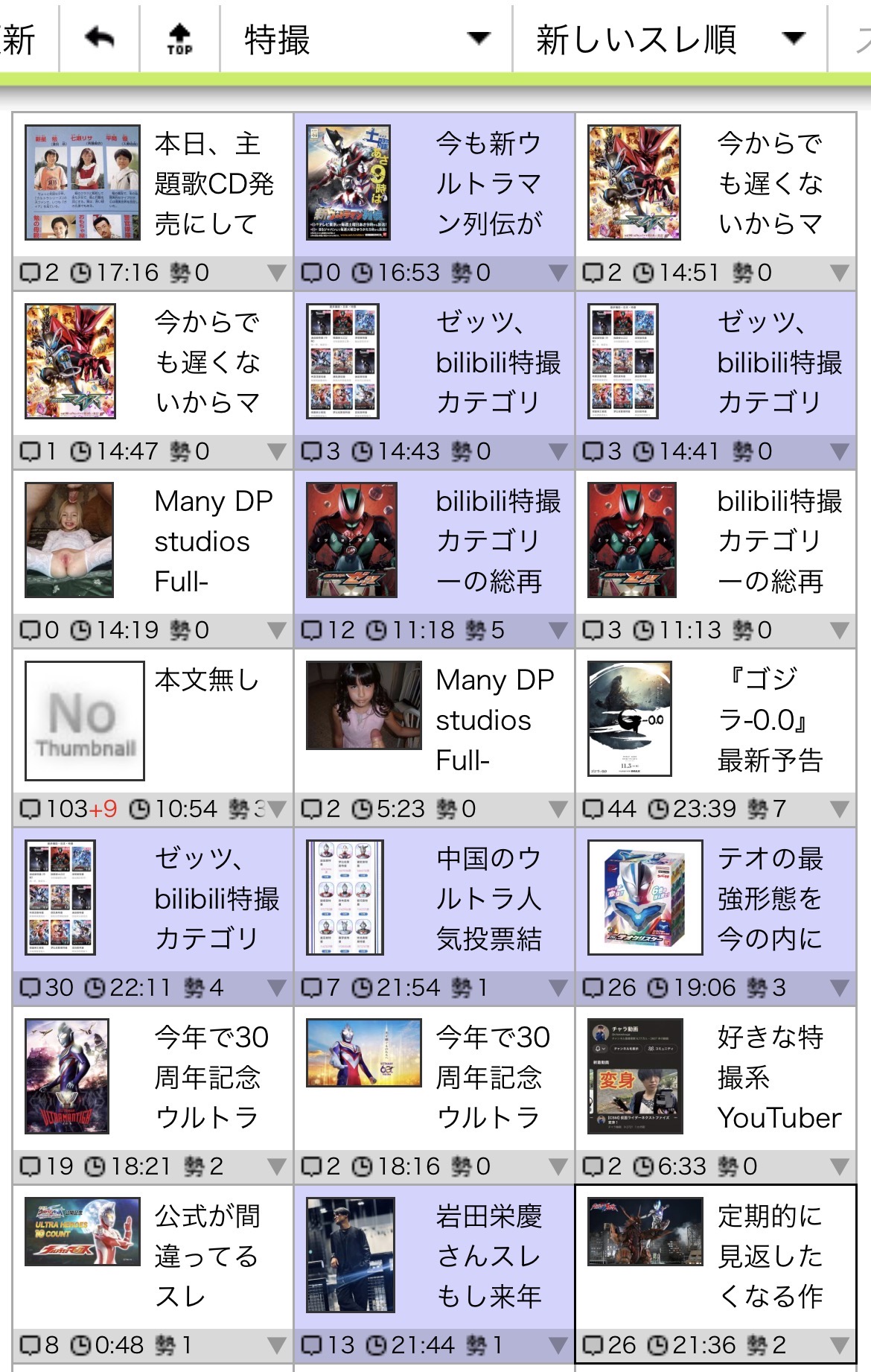The image size is (871, 1372).
Task: Open the thread 定期的に見返したくなる作
Action: pos(715,1257)
